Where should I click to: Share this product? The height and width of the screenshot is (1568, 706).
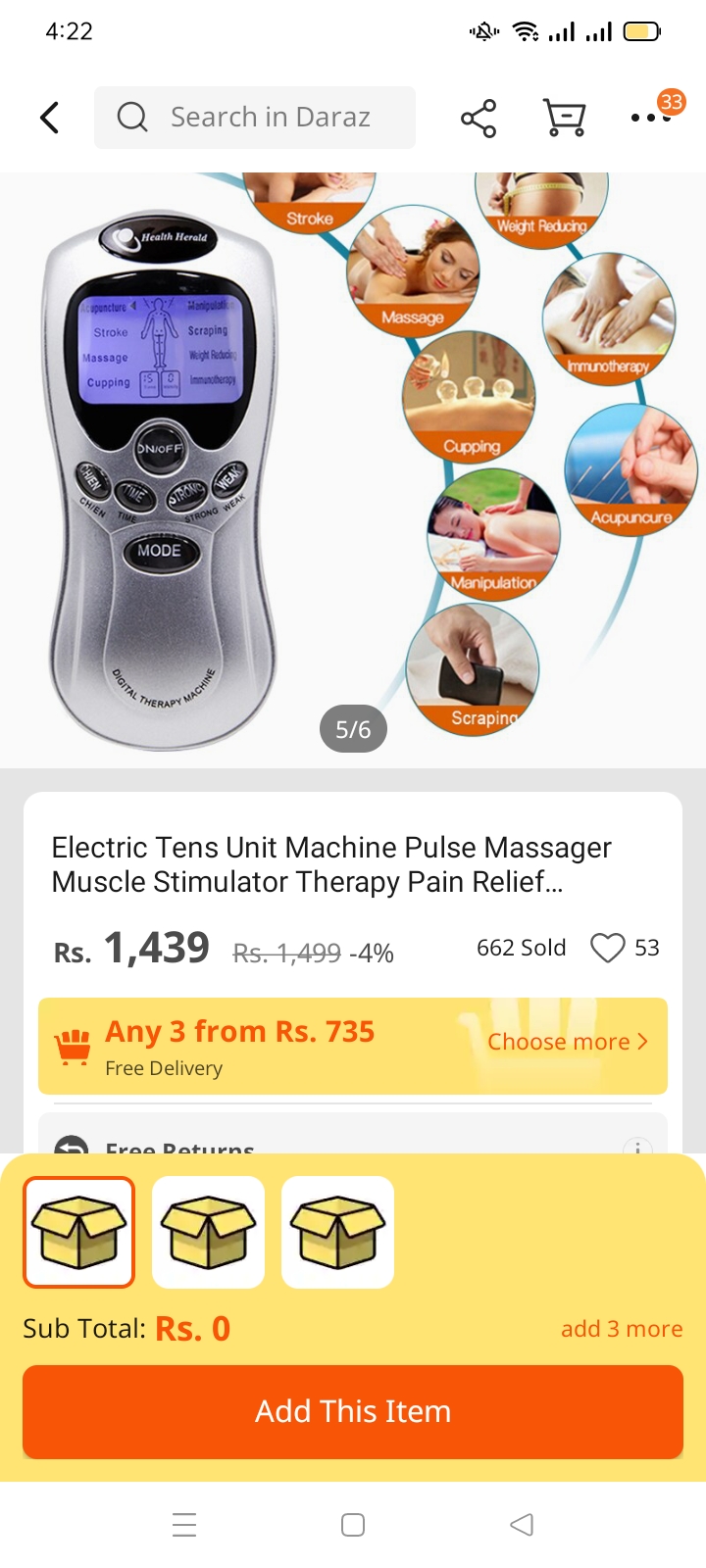click(x=479, y=118)
